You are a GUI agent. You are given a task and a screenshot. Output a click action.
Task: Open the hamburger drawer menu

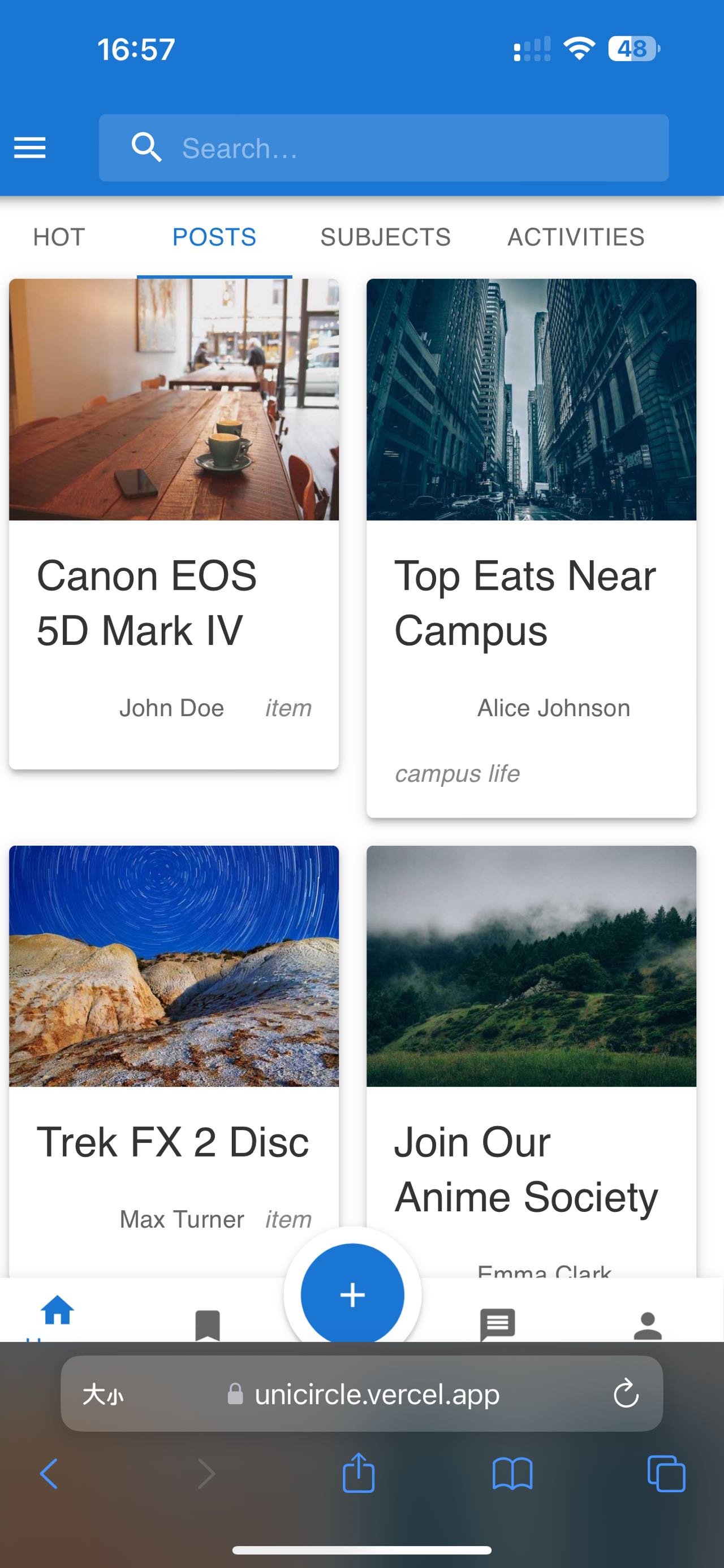click(30, 148)
